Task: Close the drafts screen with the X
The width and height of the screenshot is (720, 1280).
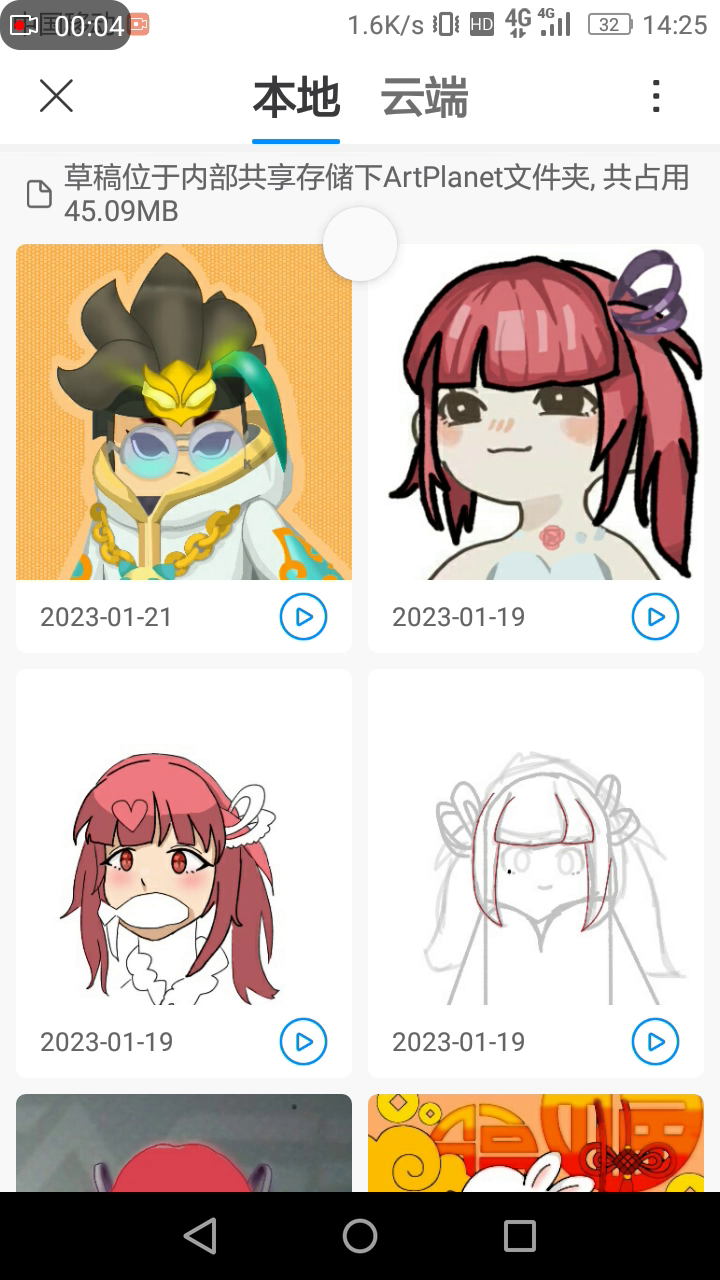Action: tap(56, 96)
